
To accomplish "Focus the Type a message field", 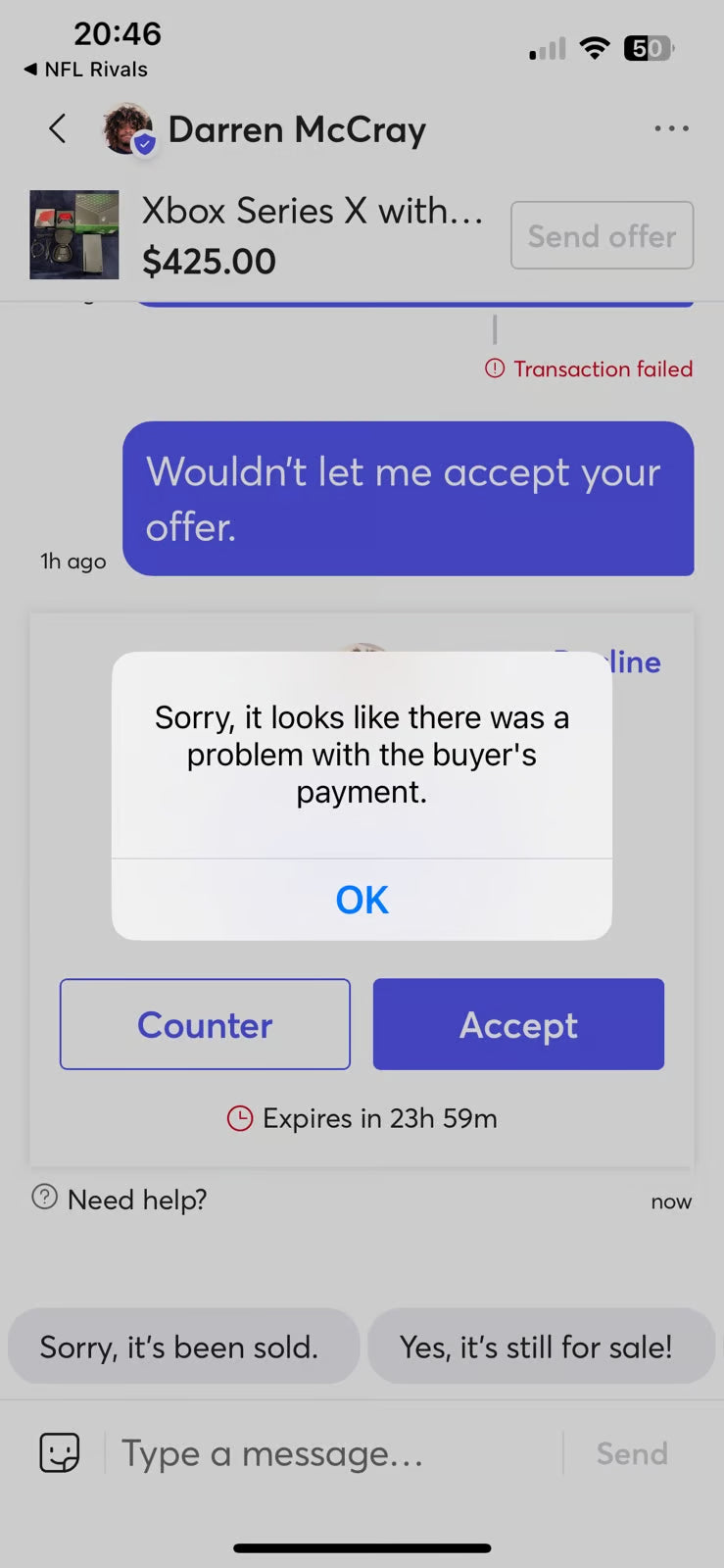I will coord(333,1453).
